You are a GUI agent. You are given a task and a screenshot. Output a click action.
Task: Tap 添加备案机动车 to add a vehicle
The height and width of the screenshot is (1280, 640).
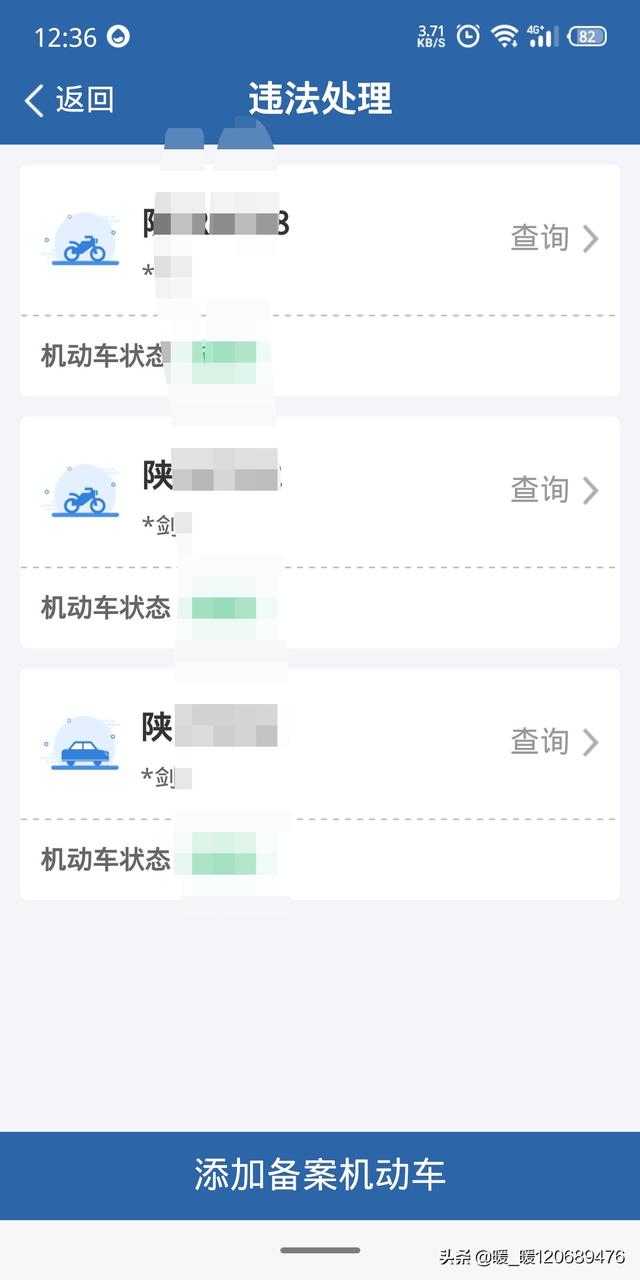[320, 1175]
